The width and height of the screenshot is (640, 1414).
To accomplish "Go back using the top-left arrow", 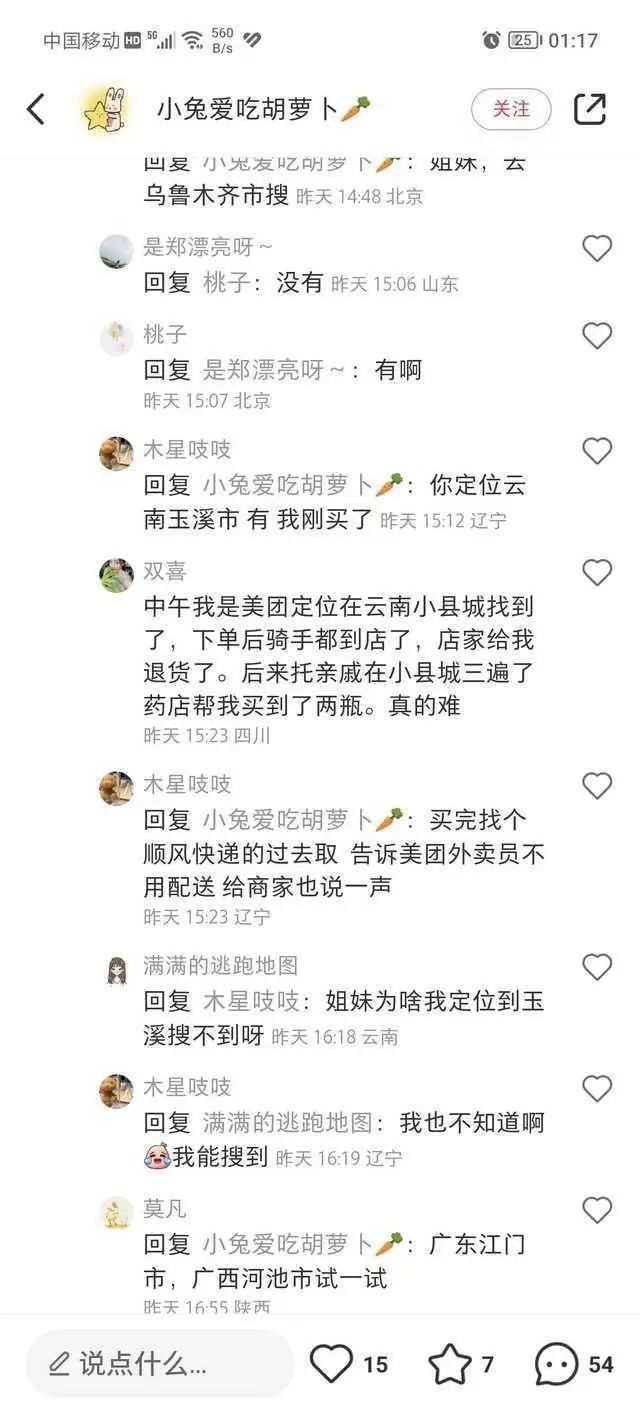I will pos(36,109).
